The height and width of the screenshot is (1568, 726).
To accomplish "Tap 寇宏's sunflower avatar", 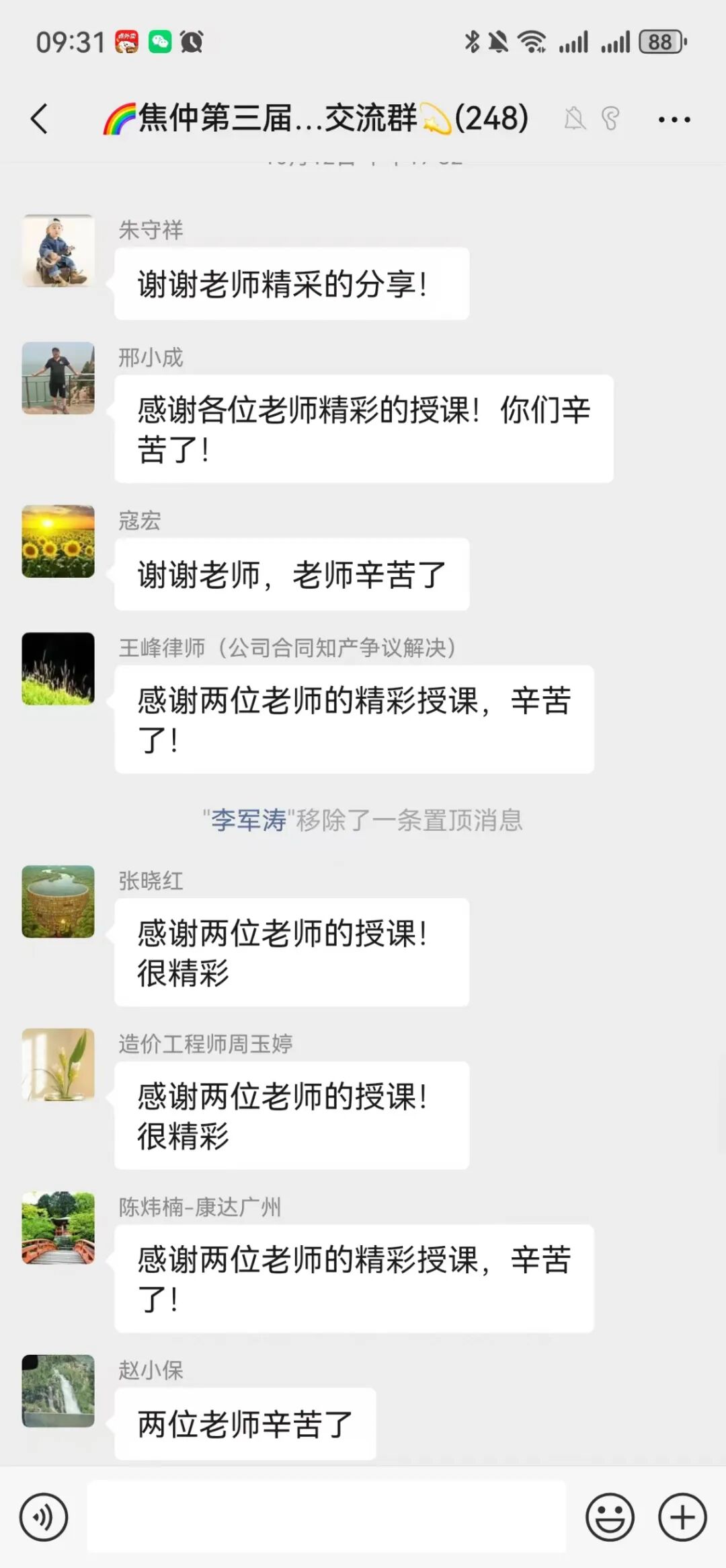I will coord(58,542).
